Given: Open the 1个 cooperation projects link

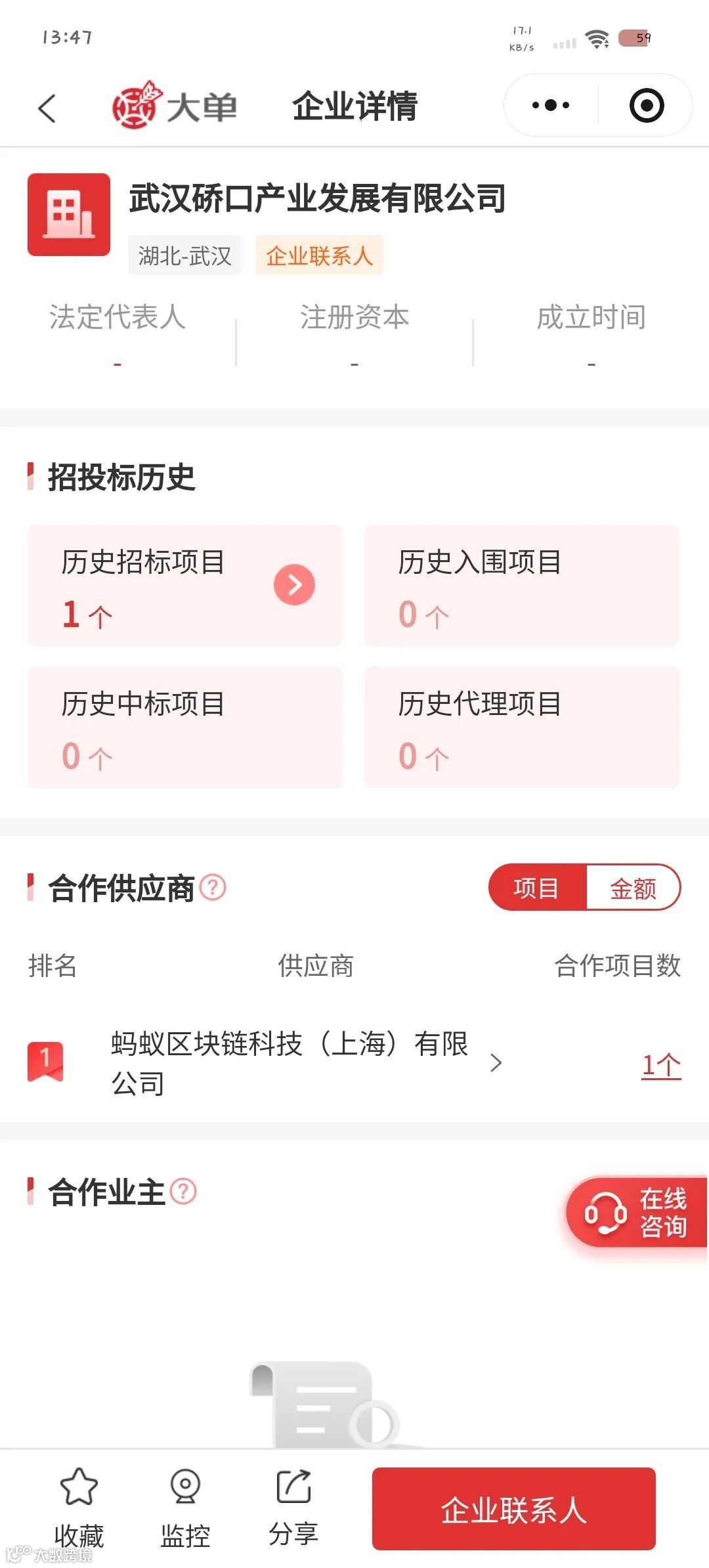Looking at the screenshot, I should pos(660,1062).
